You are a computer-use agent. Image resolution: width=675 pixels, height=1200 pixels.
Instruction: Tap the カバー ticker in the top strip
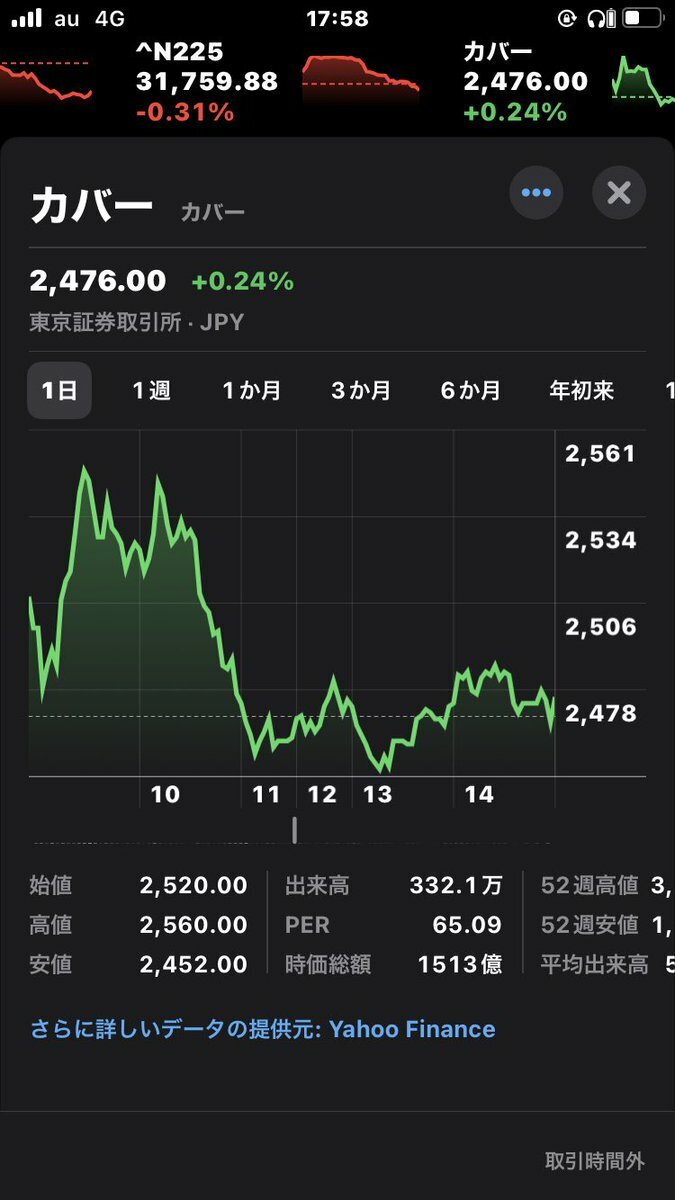526,80
